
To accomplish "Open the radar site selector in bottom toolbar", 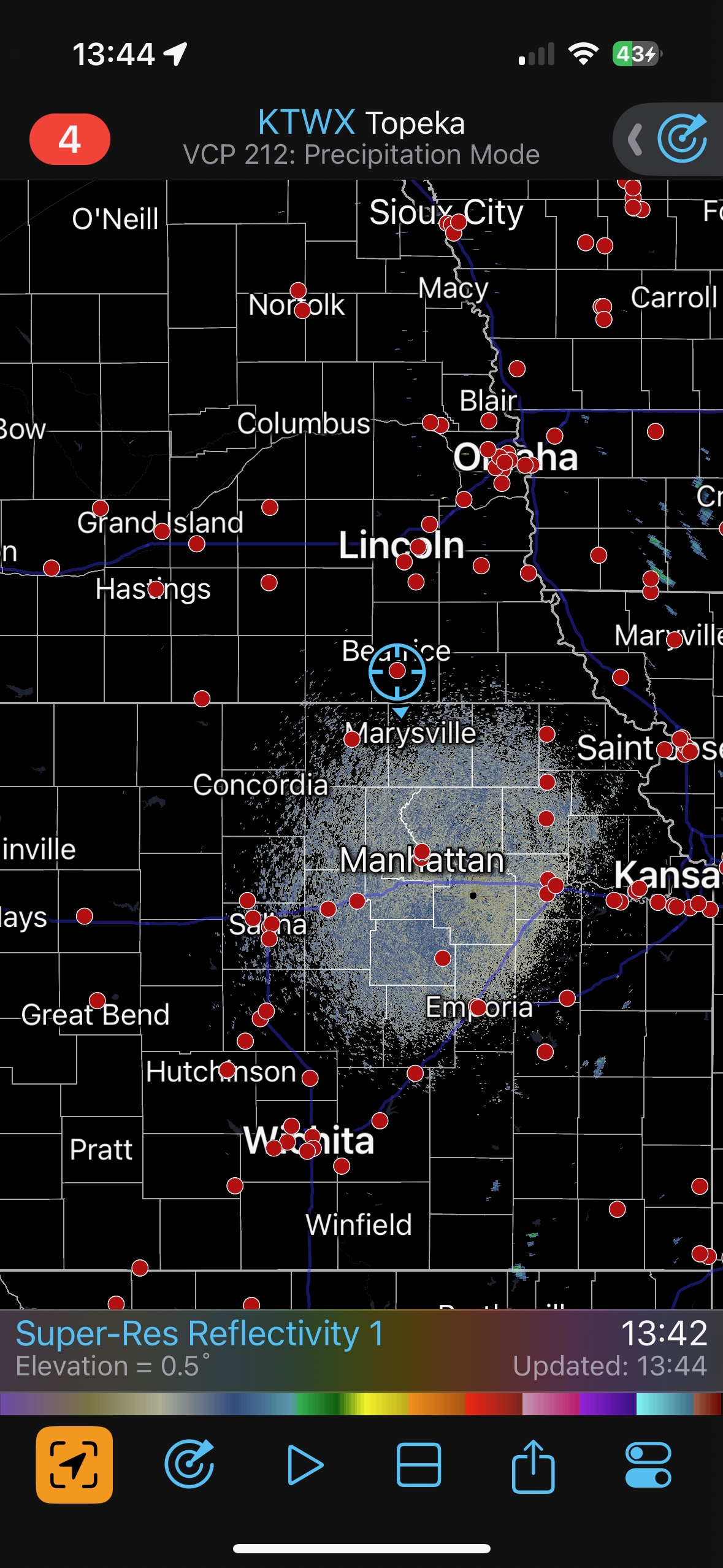I will [x=189, y=1464].
